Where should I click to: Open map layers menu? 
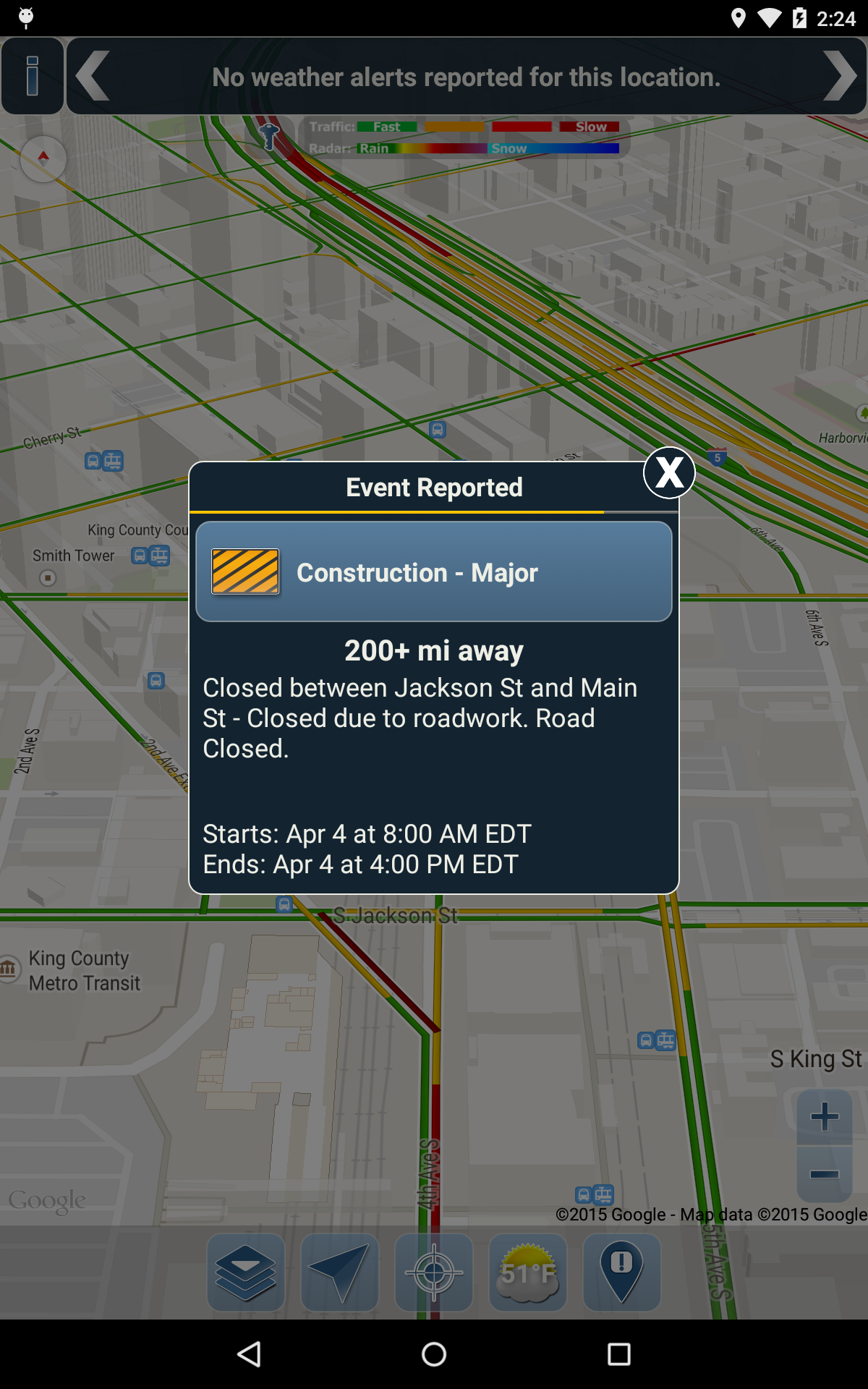point(246,1273)
